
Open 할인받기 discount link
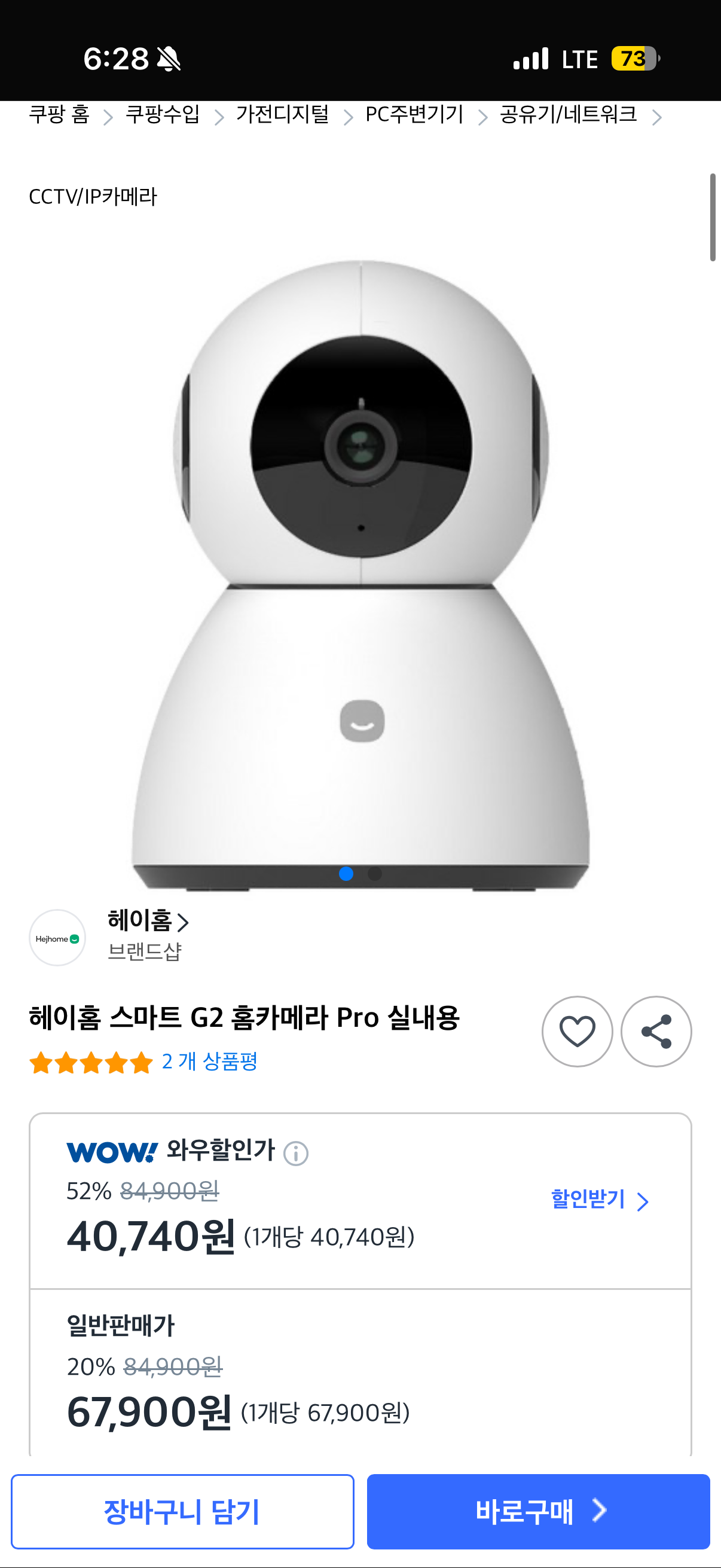pyautogui.click(x=588, y=1200)
